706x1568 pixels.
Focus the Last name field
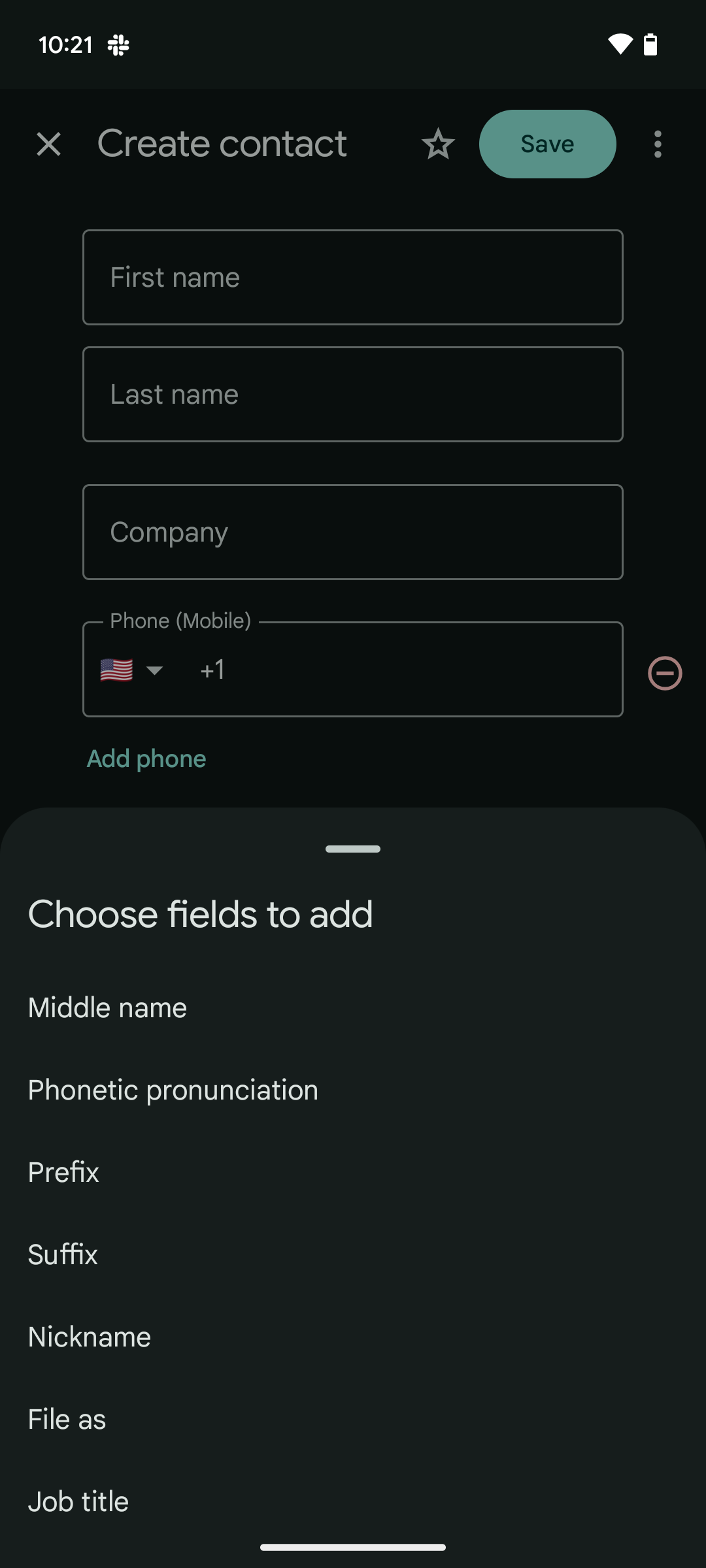pos(353,395)
